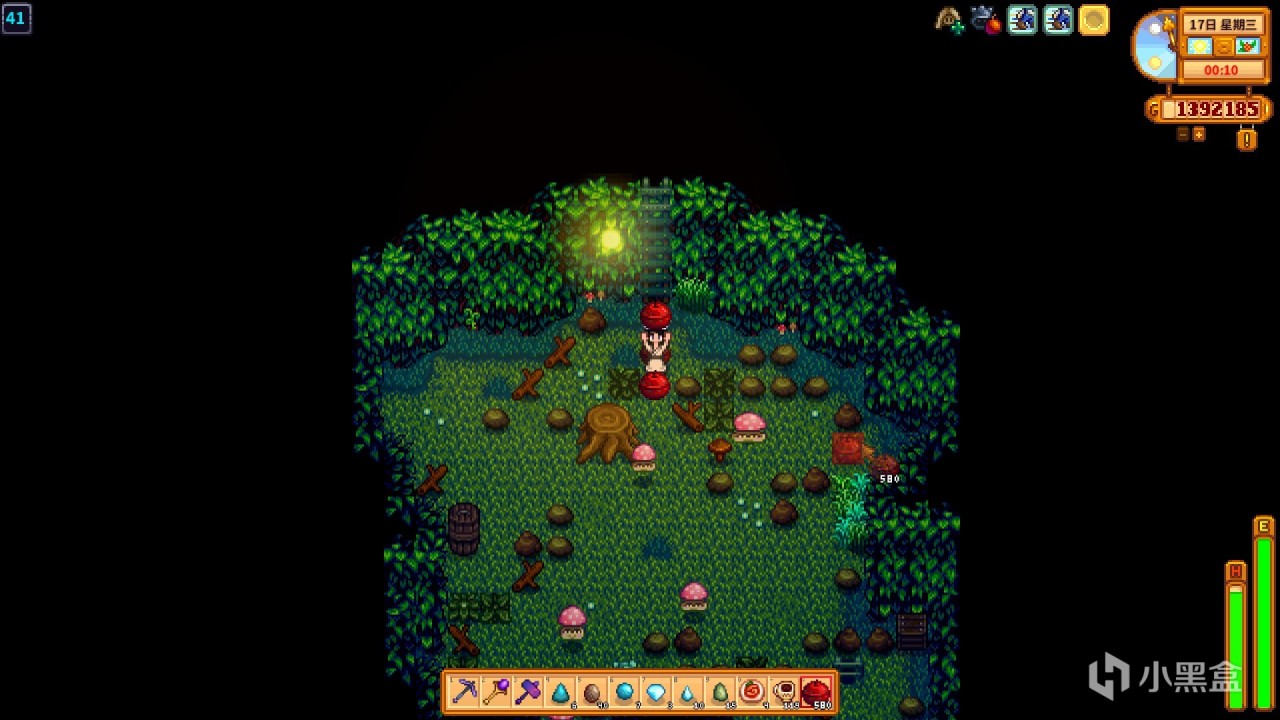This screenshot has width=1280, height=720.
Task: Select the brown egg stack of 40
Action: pos(592,692)
